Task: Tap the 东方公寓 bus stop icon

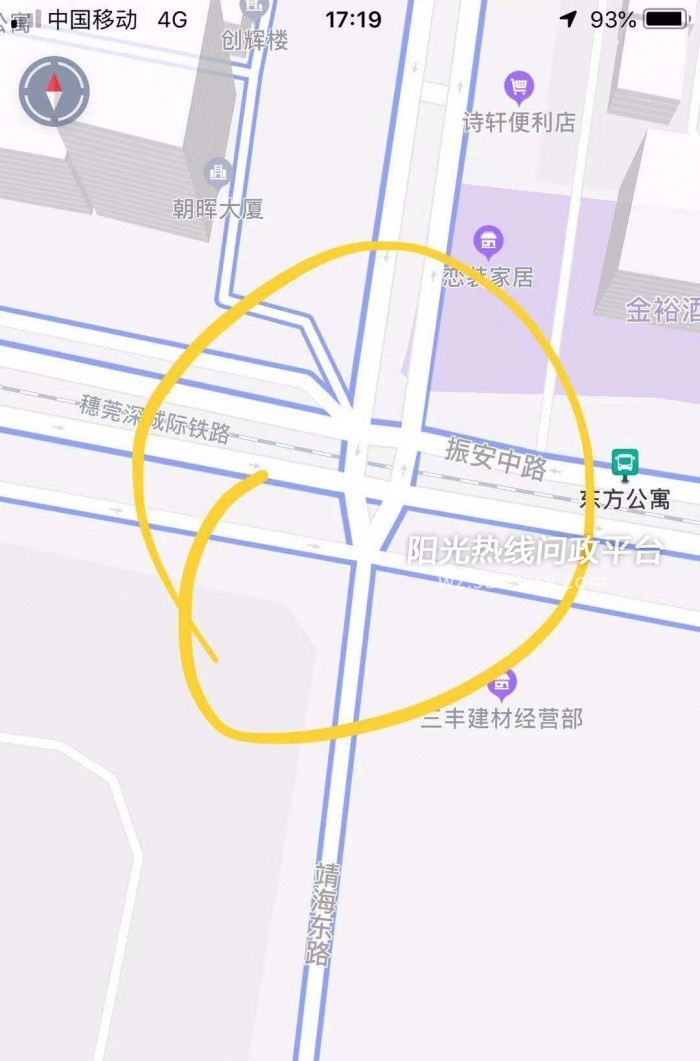Action: 626,463
